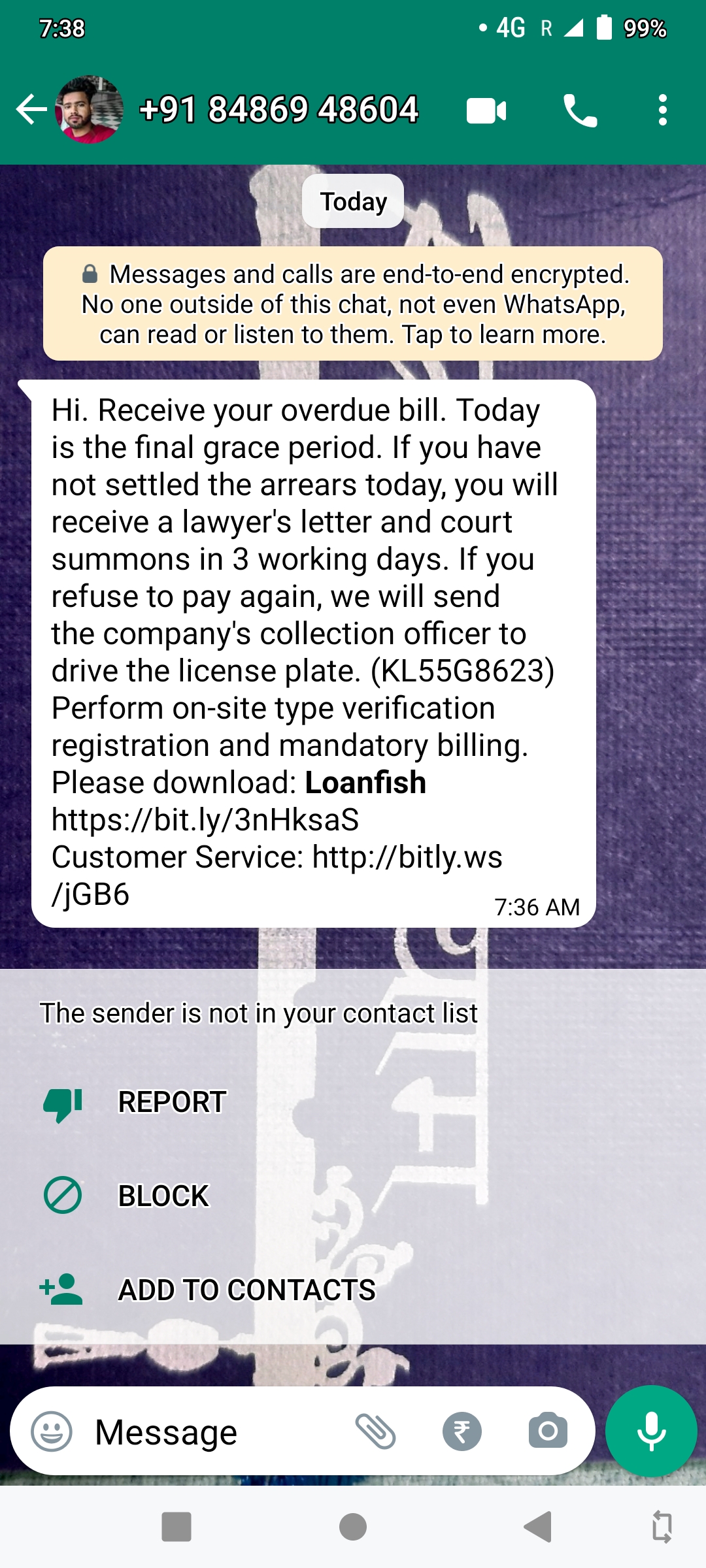Viewport: 706px width, 1568px height.
Task: Report this unknown sender
Action: (x=171, y=1102)
